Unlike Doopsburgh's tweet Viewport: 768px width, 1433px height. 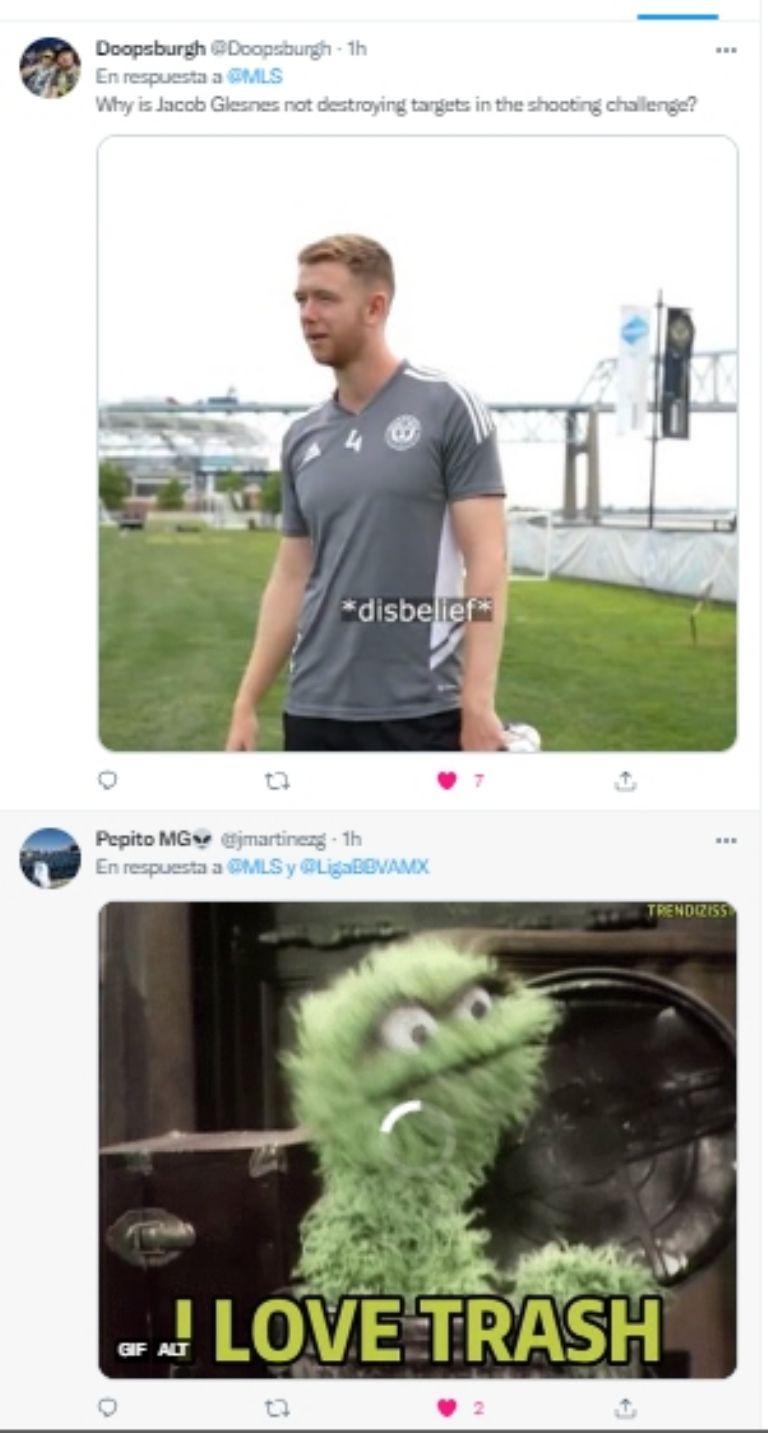446,781
